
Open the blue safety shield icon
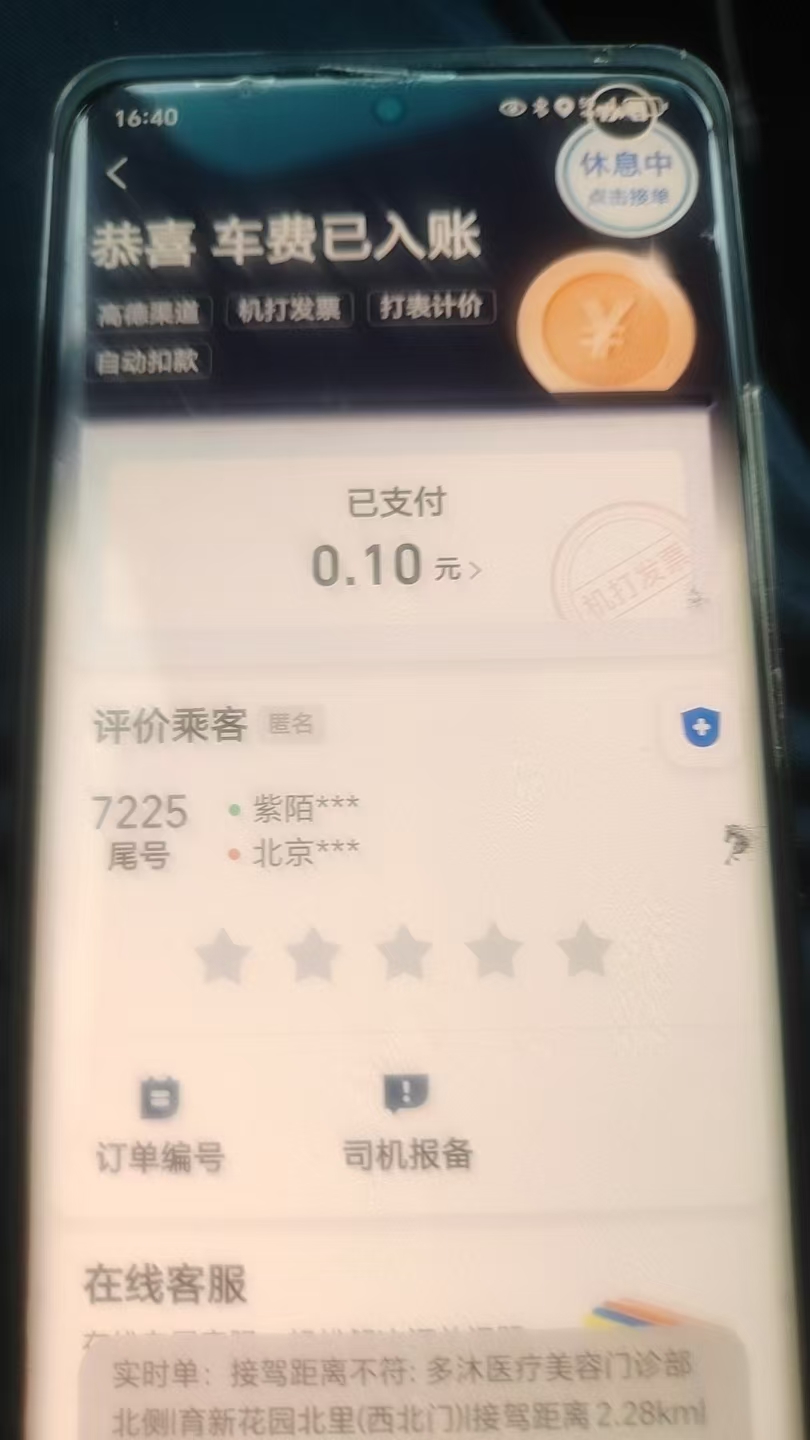(700, 727)
